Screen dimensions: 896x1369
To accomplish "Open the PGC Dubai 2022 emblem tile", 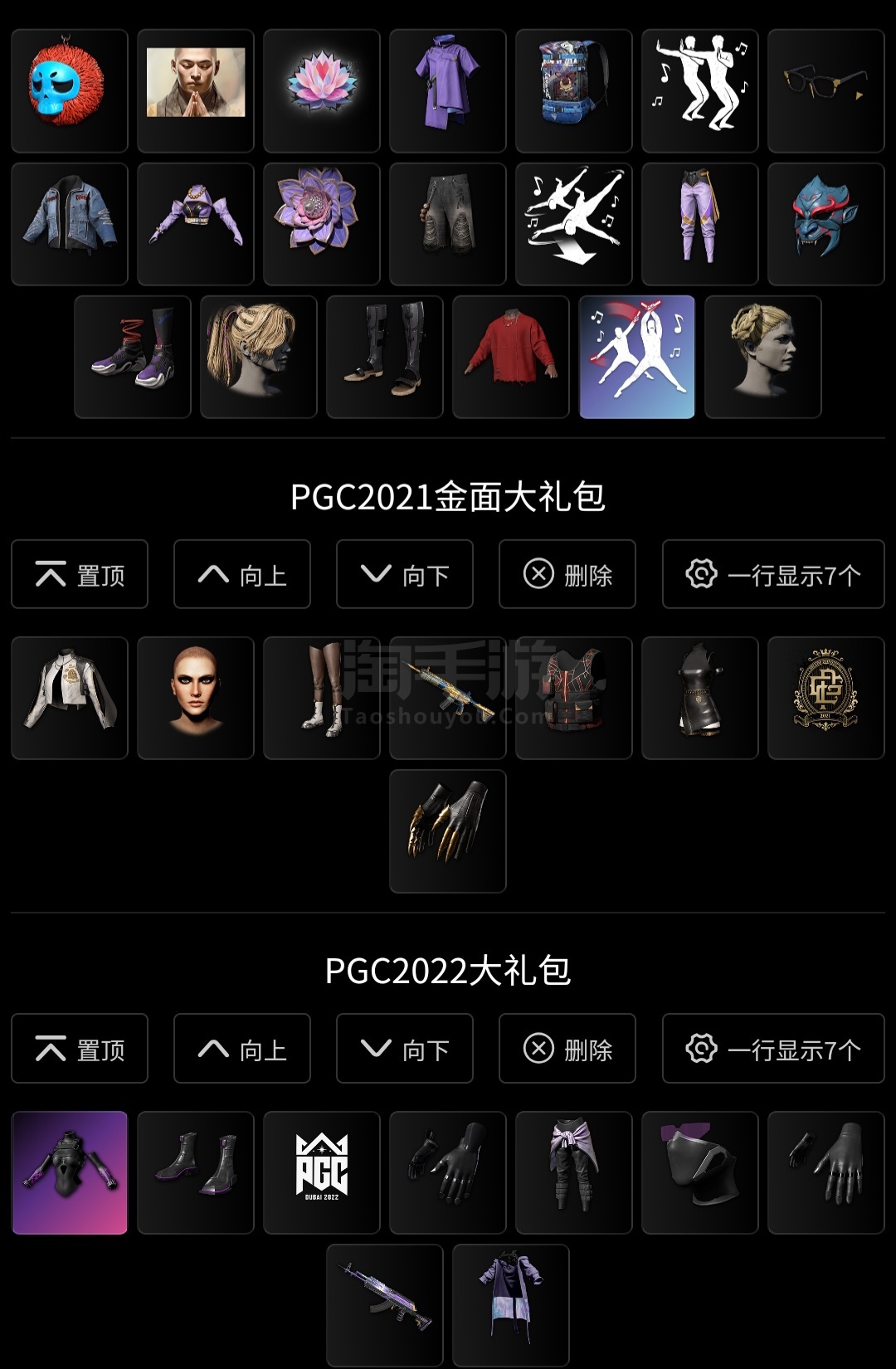I will click(x=322, y=1172).
